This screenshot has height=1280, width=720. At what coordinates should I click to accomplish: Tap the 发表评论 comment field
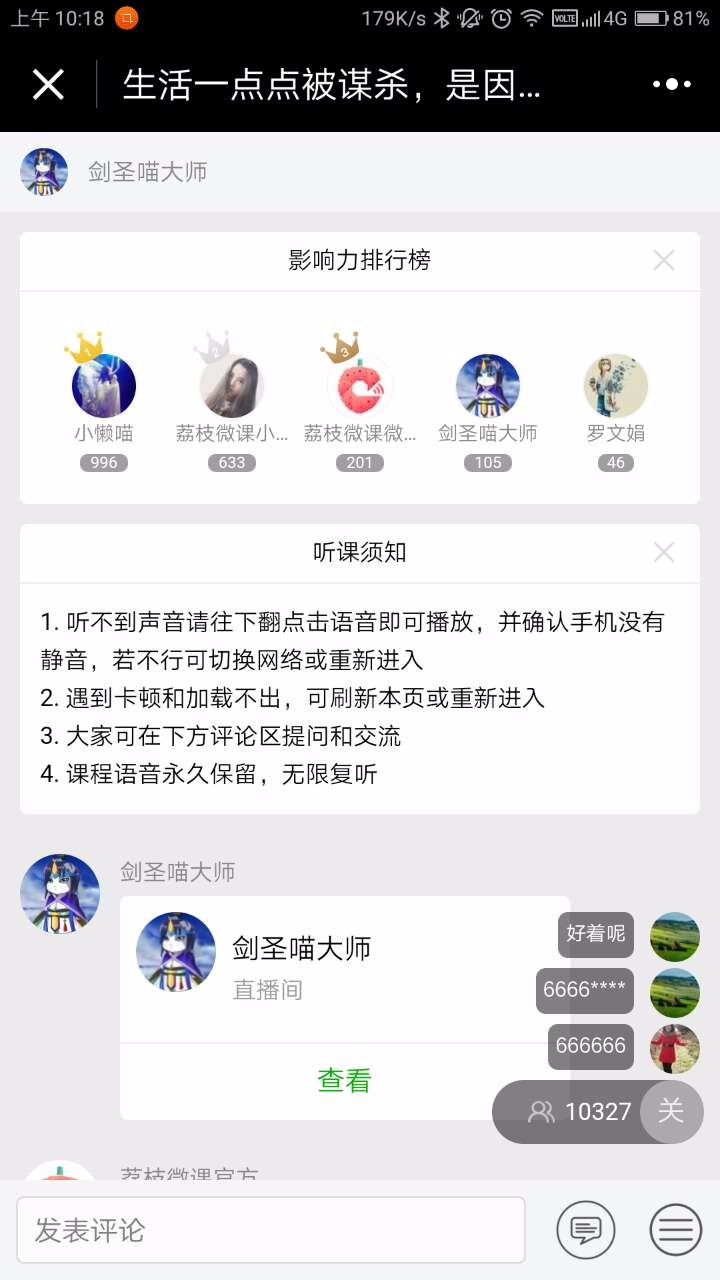pos(271,1230)
